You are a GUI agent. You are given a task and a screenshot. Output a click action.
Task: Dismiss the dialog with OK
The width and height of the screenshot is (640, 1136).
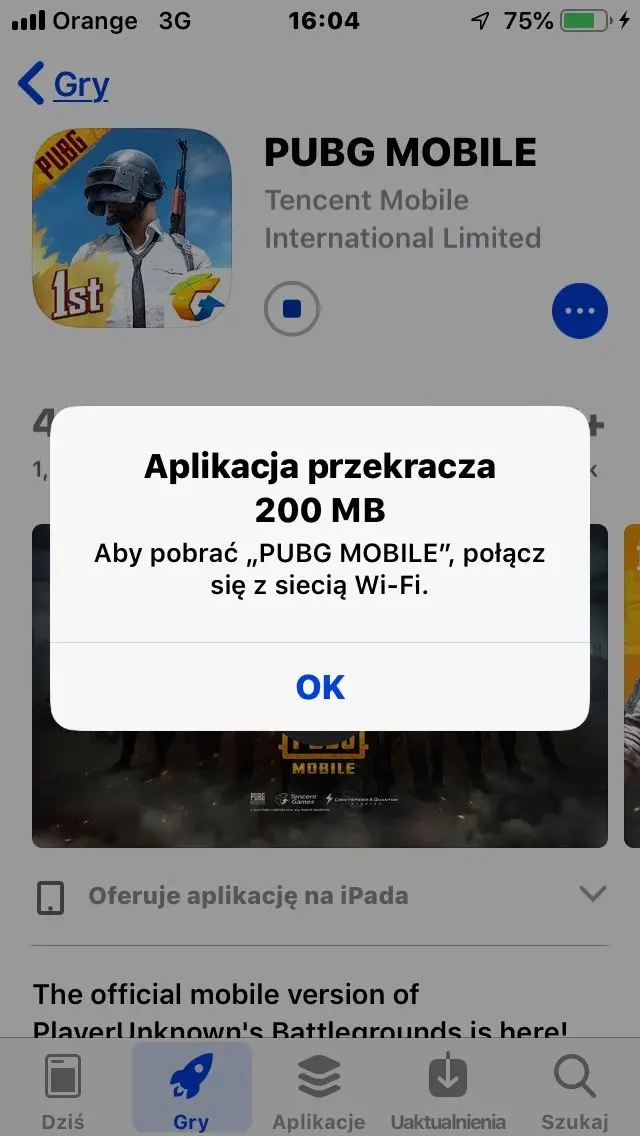coord(320,686)
